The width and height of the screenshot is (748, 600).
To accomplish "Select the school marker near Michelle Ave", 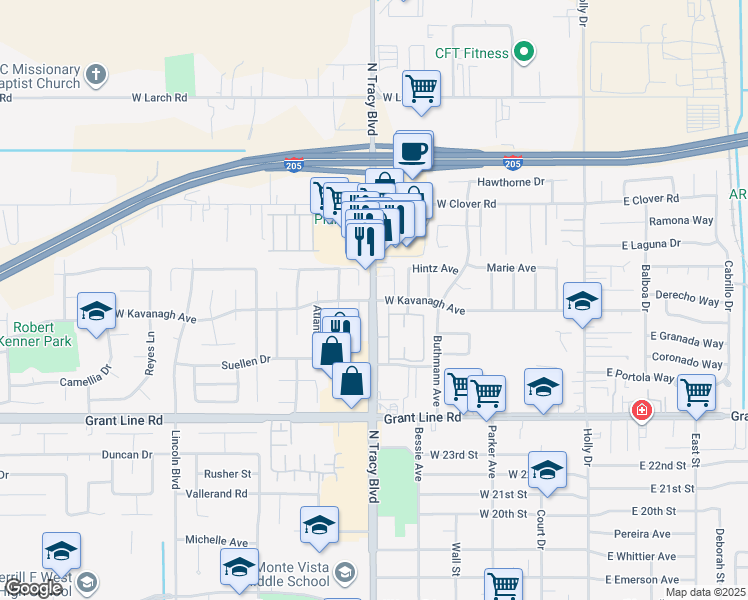I will (319, 526).
